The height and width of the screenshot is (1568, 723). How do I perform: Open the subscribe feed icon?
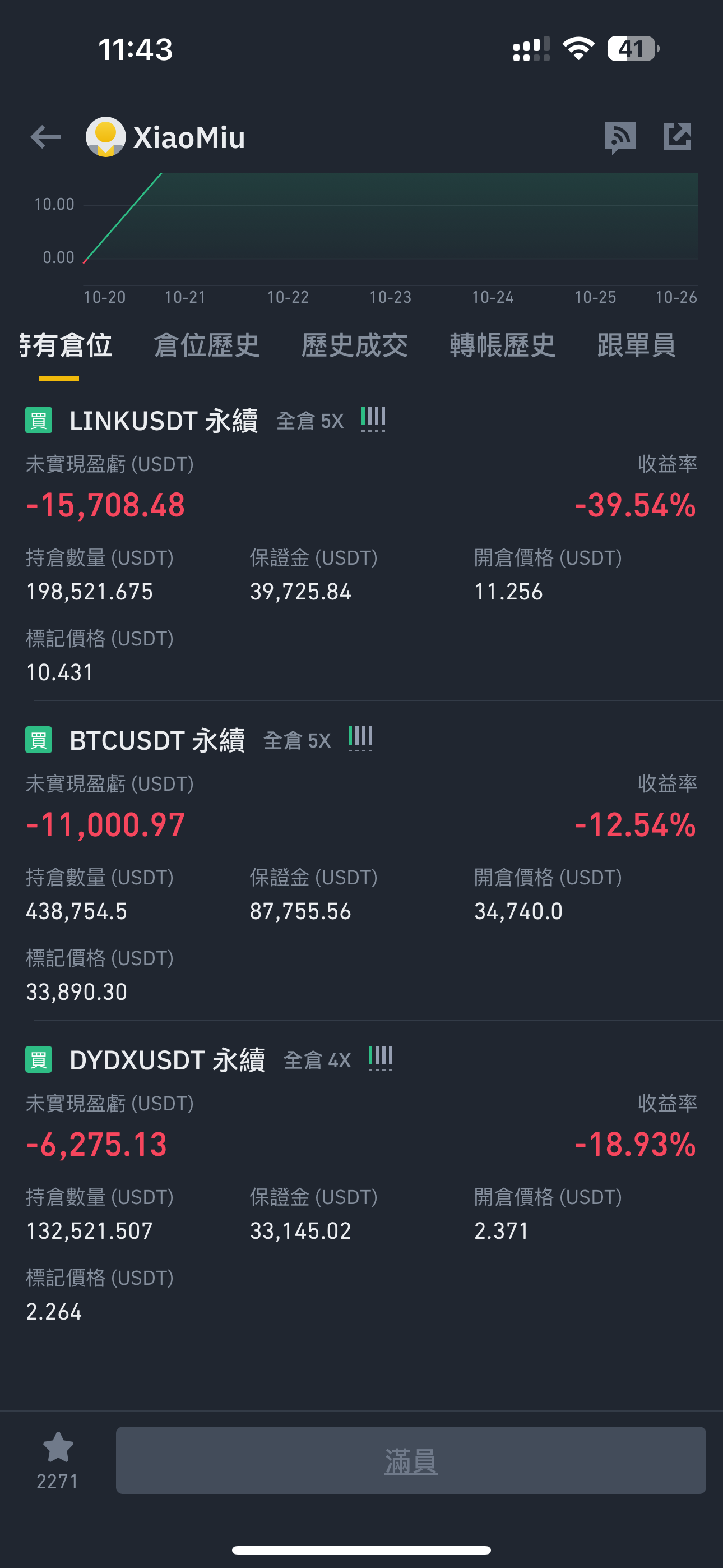620,137
